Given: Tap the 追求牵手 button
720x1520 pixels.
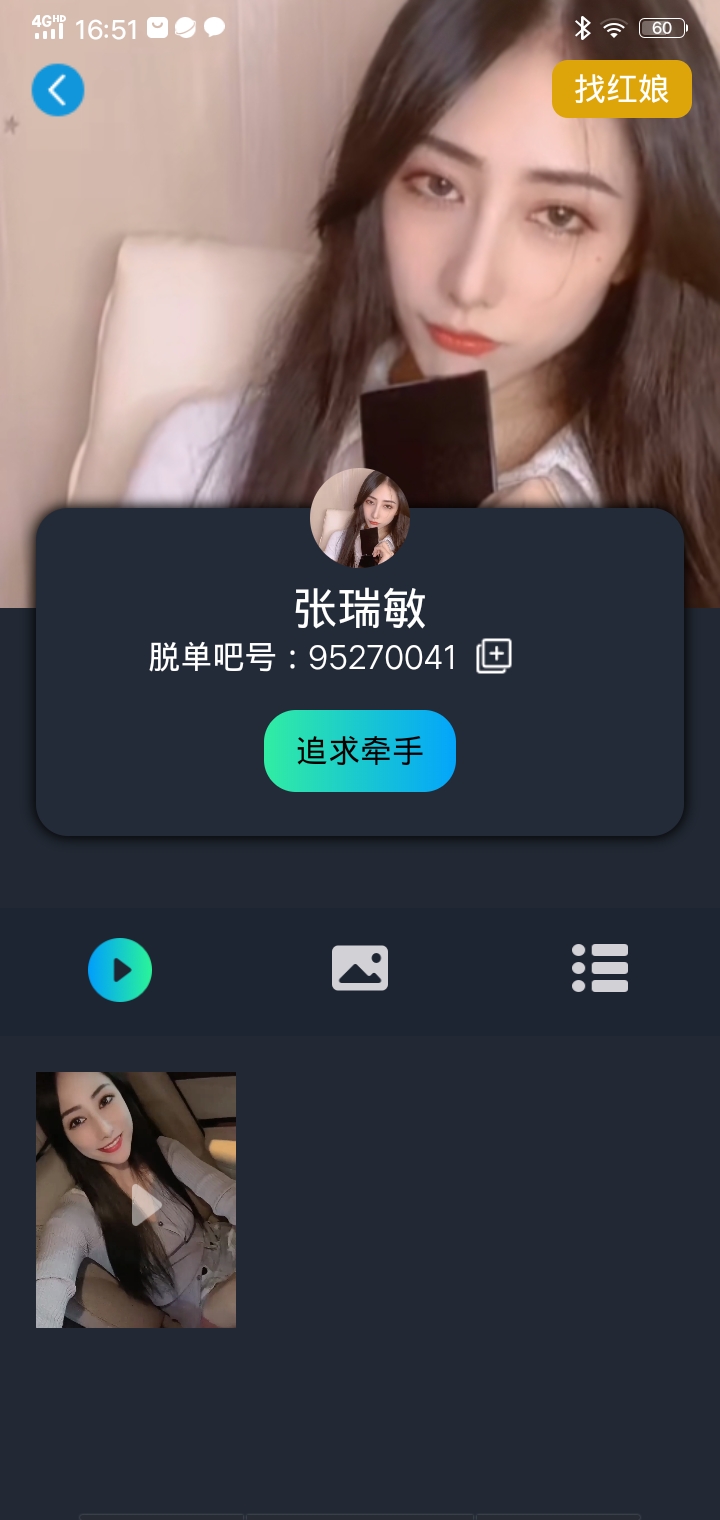Looking at the screenshot, I should [x=360, y=751].
